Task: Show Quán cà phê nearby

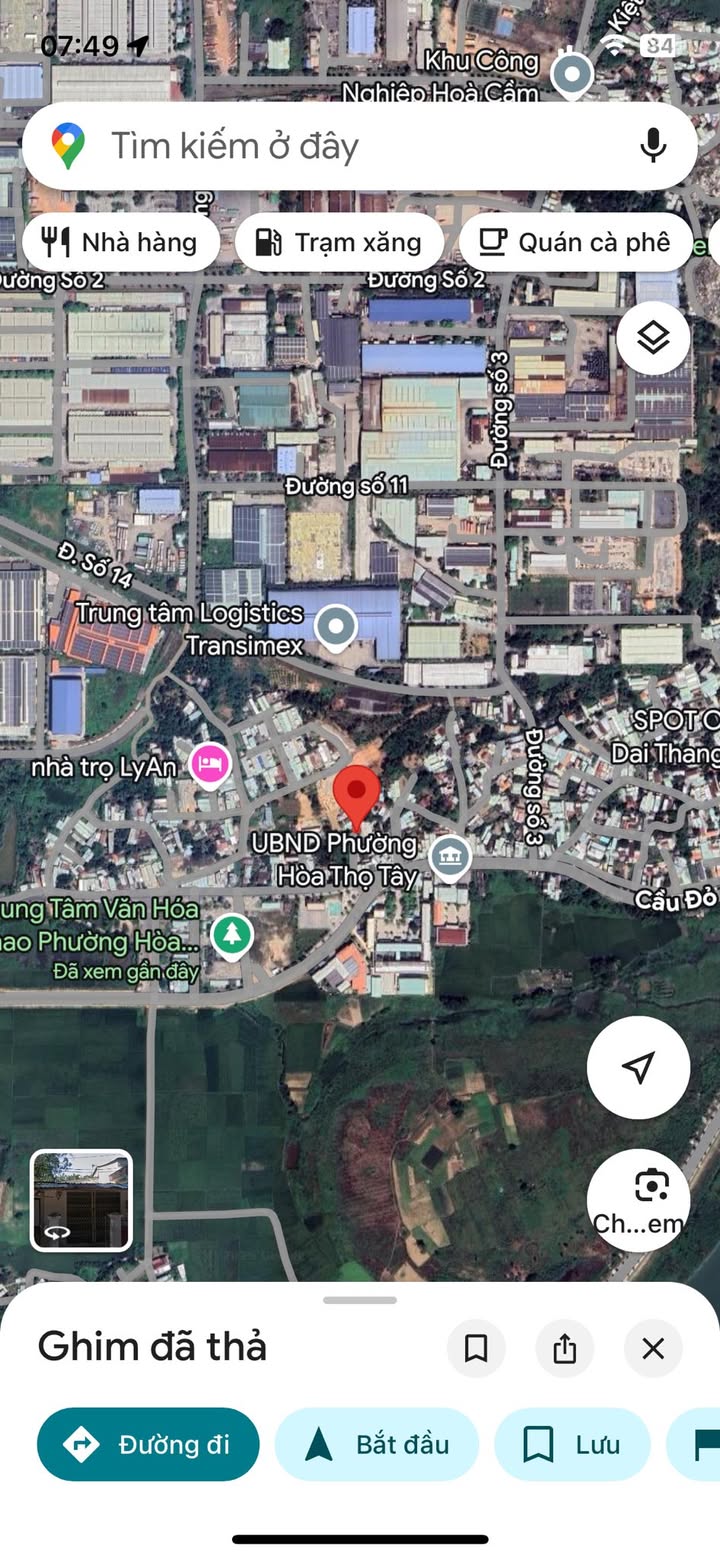Action: 575,242
